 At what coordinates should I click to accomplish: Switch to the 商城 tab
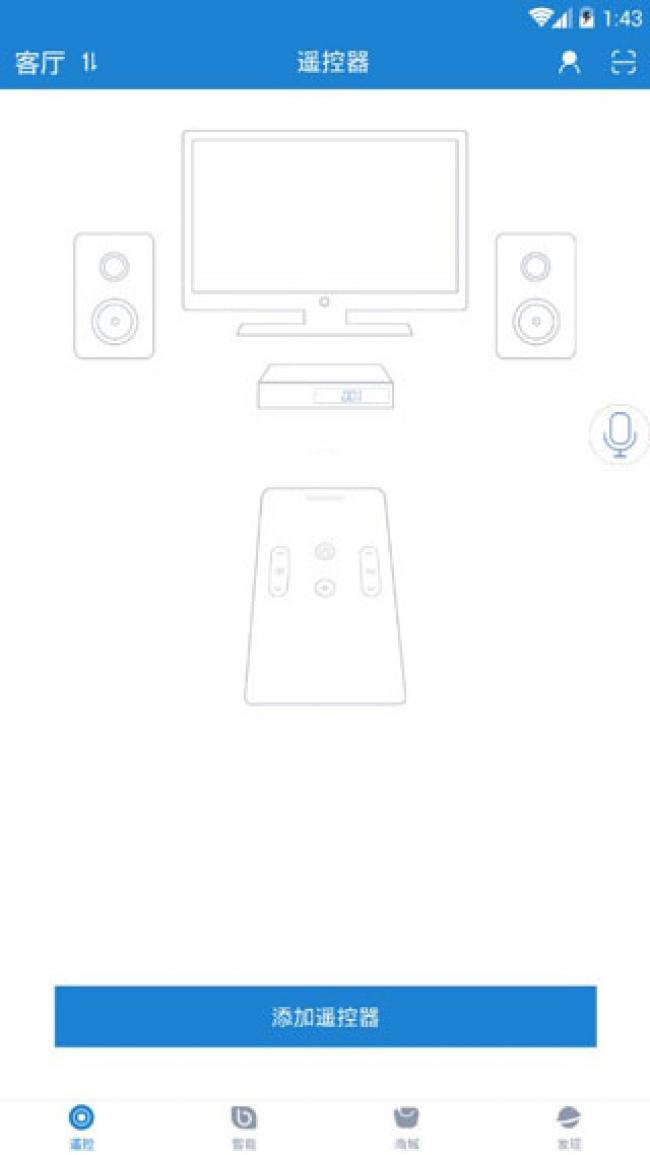pos(406,1125)
